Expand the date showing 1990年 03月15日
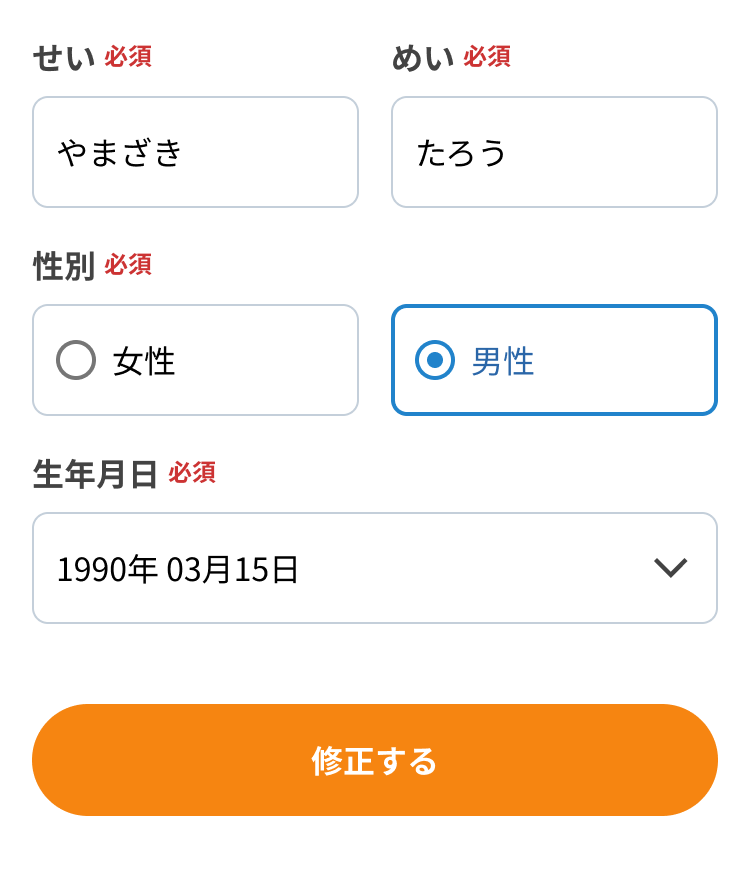The image size is (750, 896). tap(374, 567)
